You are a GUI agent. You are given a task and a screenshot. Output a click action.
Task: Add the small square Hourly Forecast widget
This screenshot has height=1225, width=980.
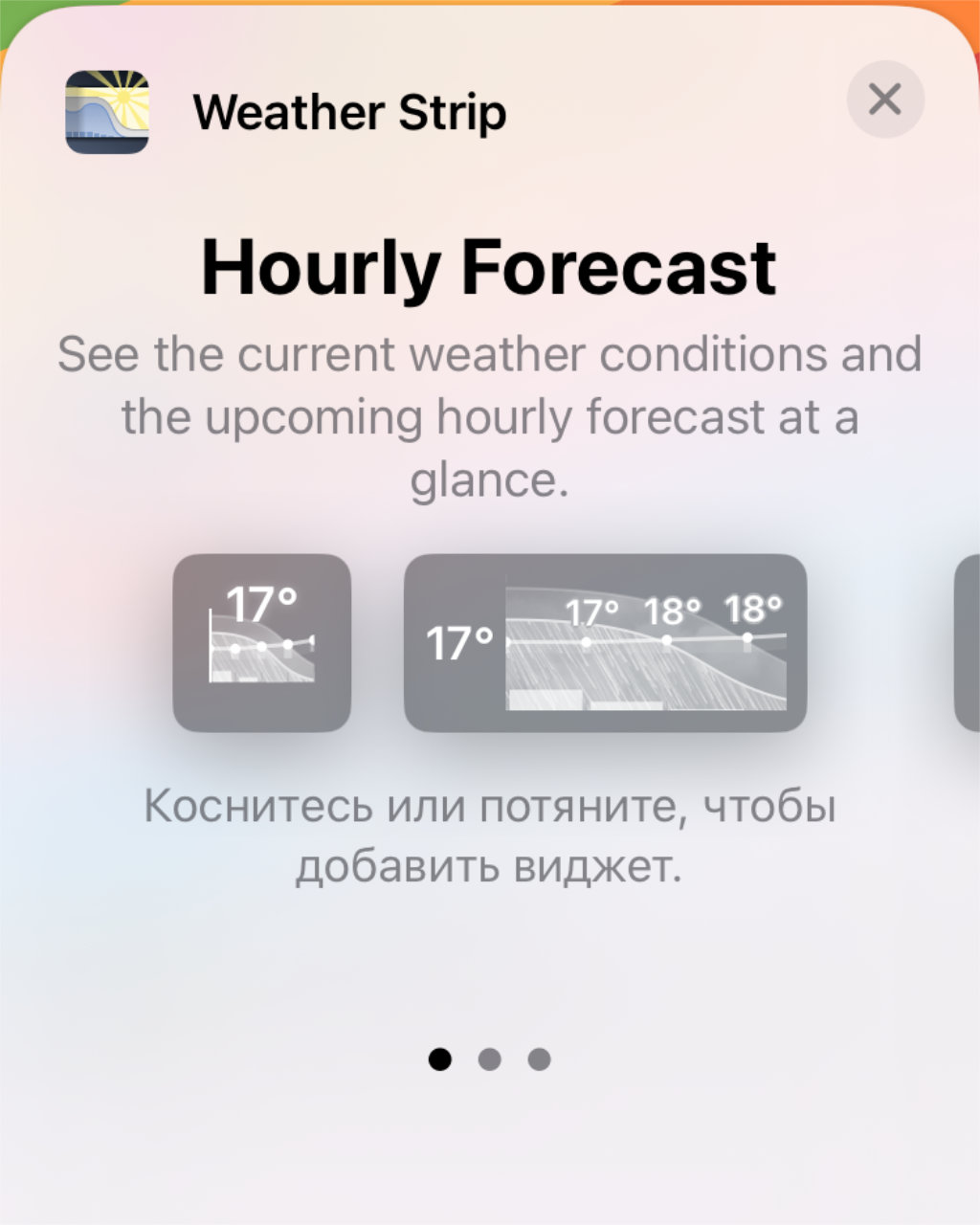tap(261, 642)
